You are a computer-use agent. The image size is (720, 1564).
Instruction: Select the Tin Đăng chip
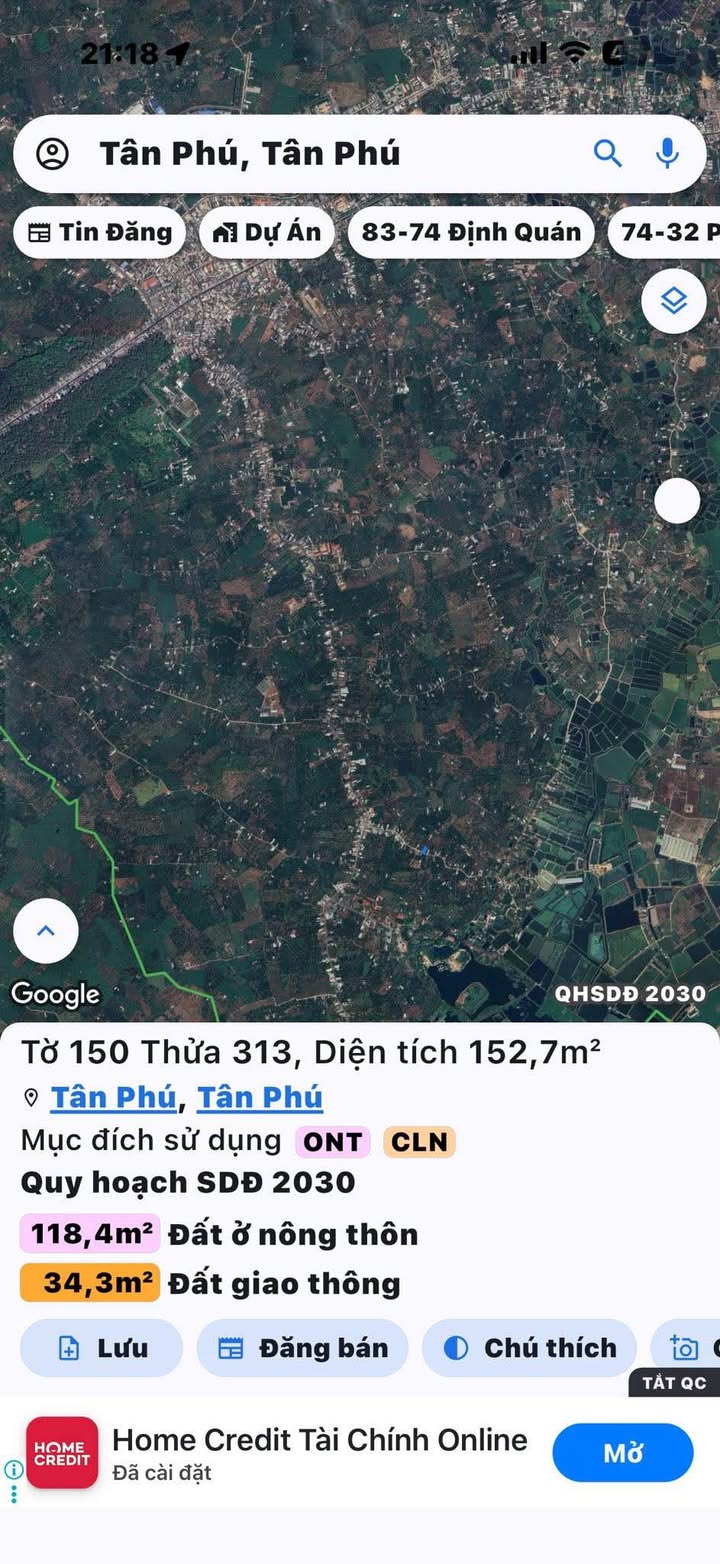click(x=100, y=233)
